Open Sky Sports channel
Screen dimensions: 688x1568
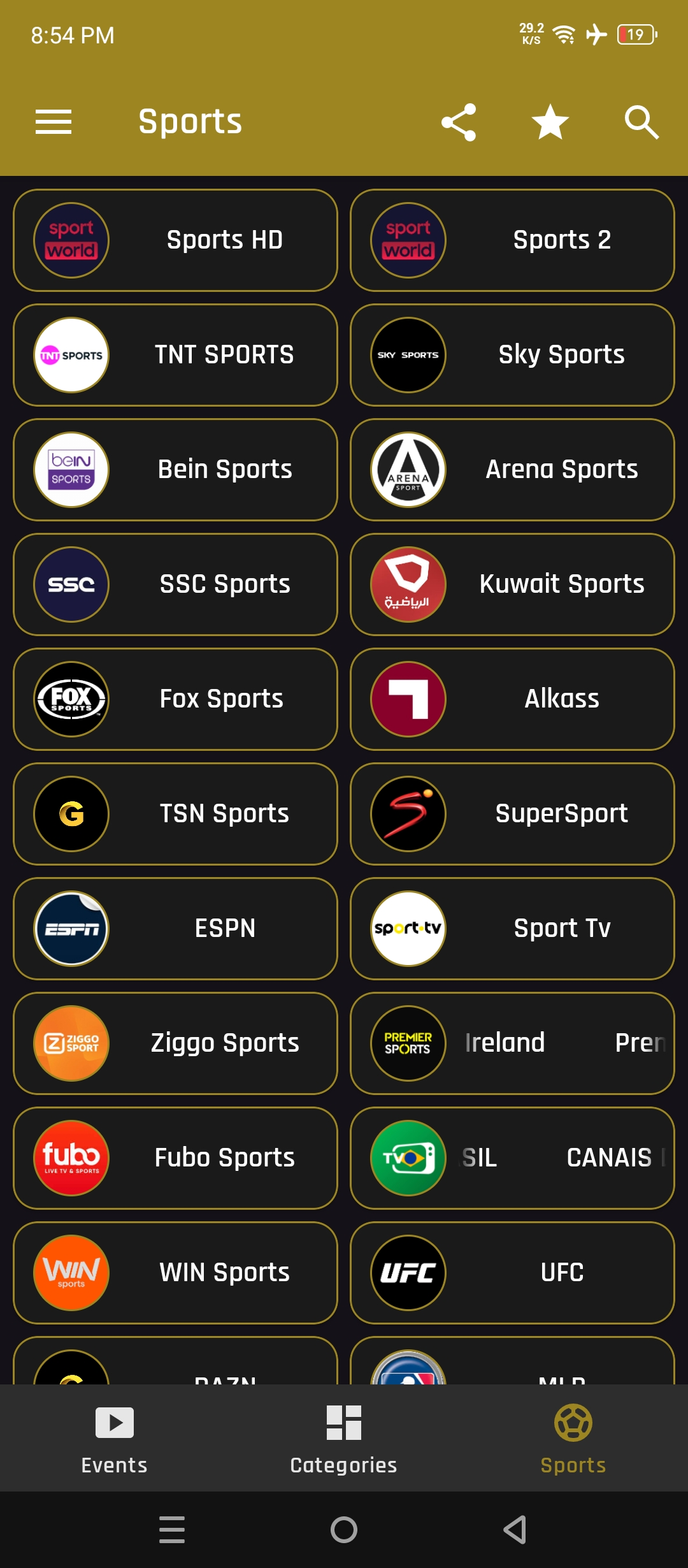click(x=512, y=355)
